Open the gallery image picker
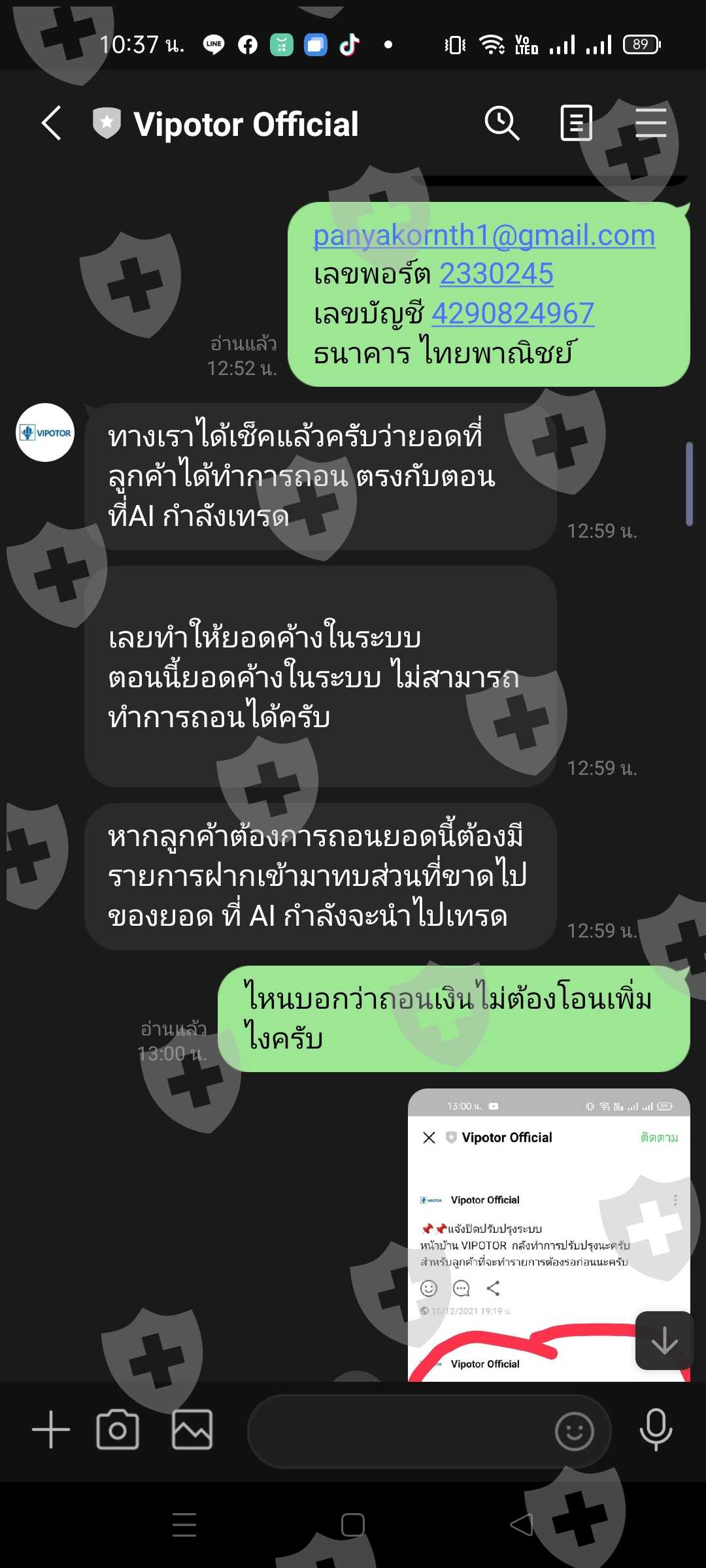This screenshot has height=1568, width=706. 192,1429
